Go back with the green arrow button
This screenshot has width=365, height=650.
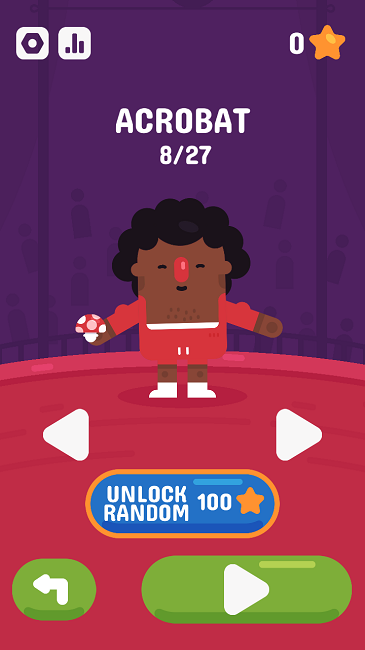54,589
